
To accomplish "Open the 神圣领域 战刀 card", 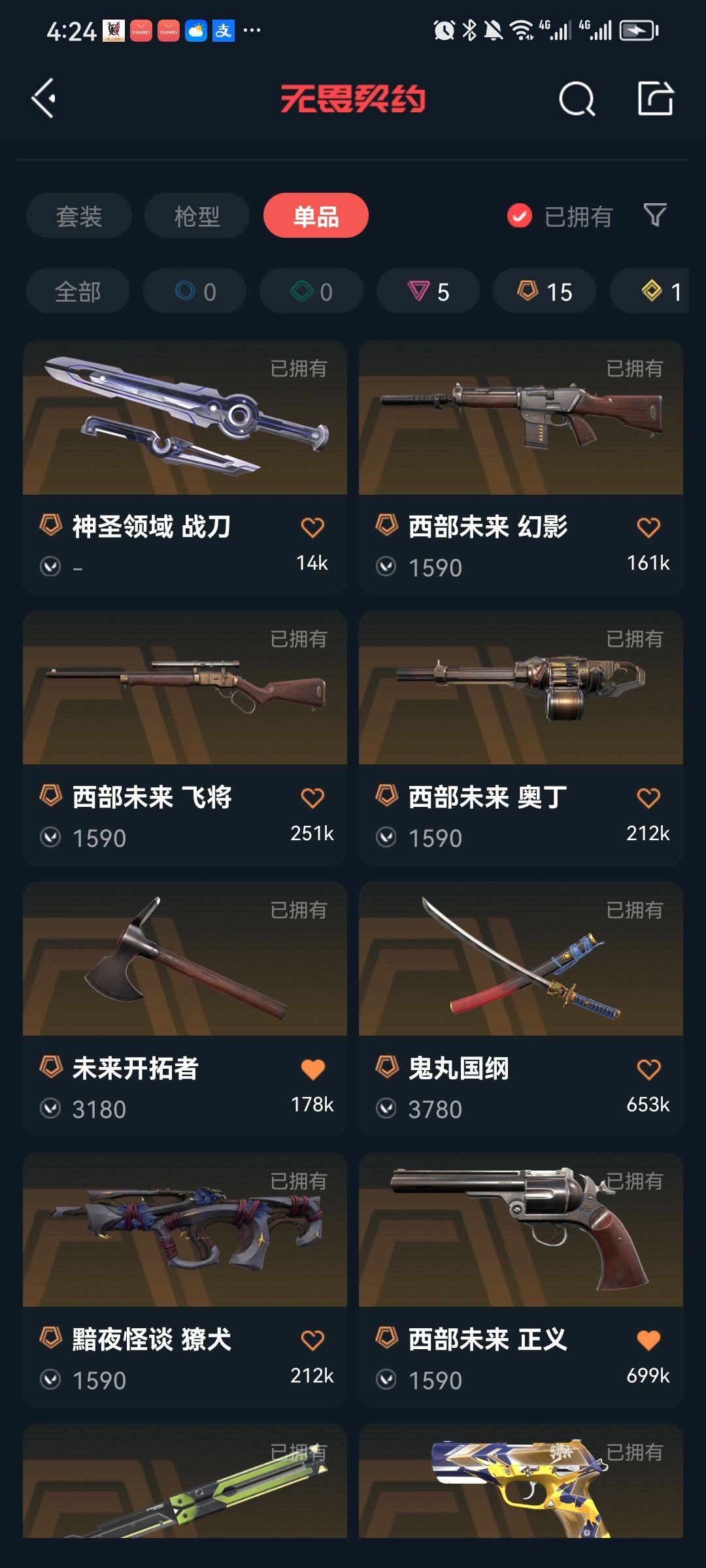I will click(x=185, y=467).
